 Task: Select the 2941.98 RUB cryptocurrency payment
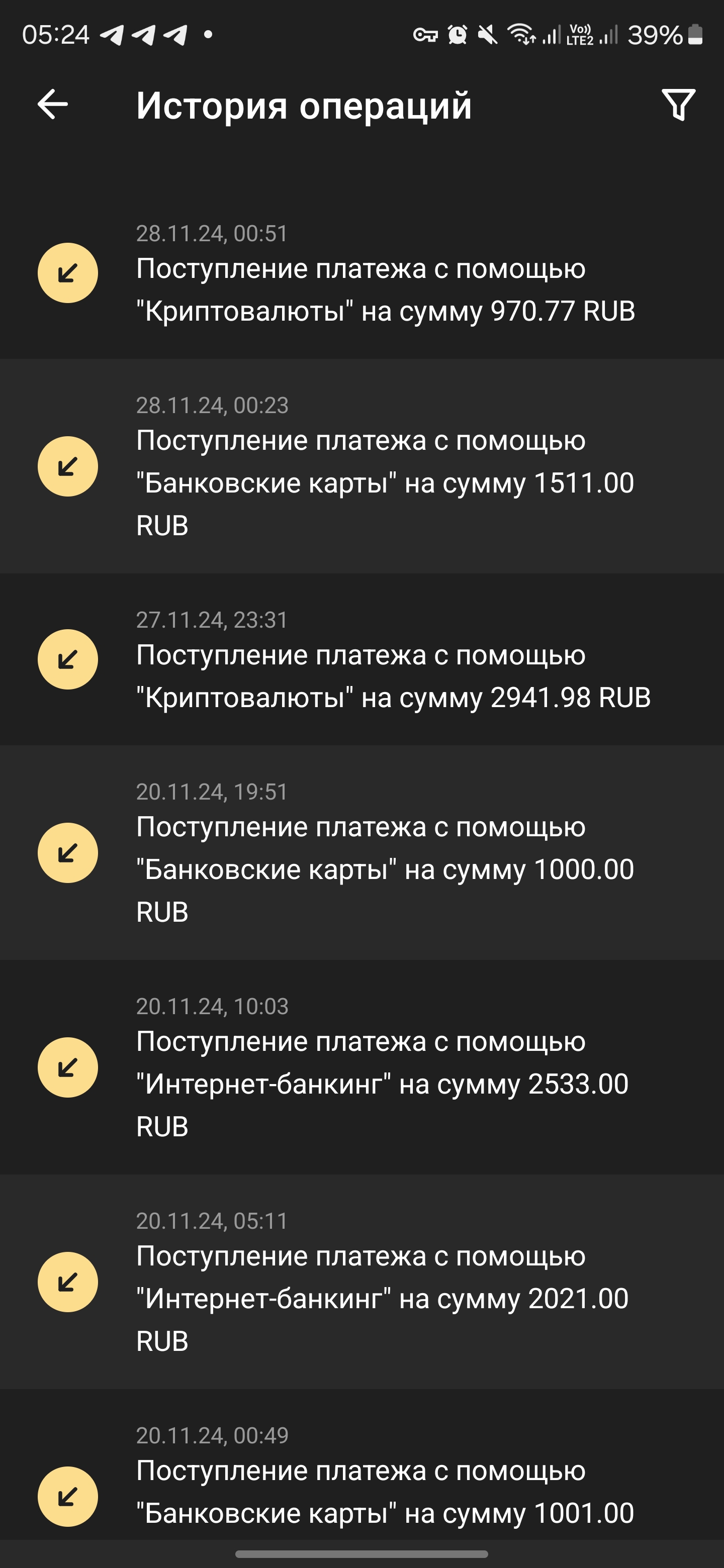point(361,660)
